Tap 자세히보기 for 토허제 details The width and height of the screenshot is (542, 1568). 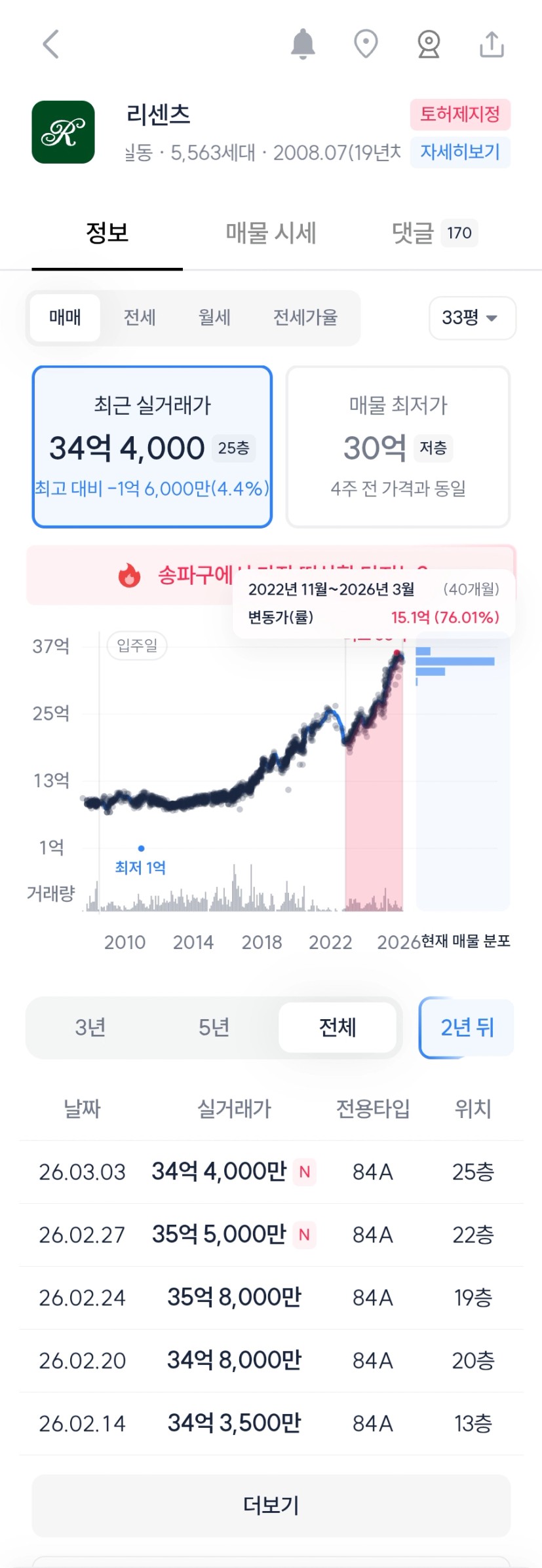click(460, 152)
